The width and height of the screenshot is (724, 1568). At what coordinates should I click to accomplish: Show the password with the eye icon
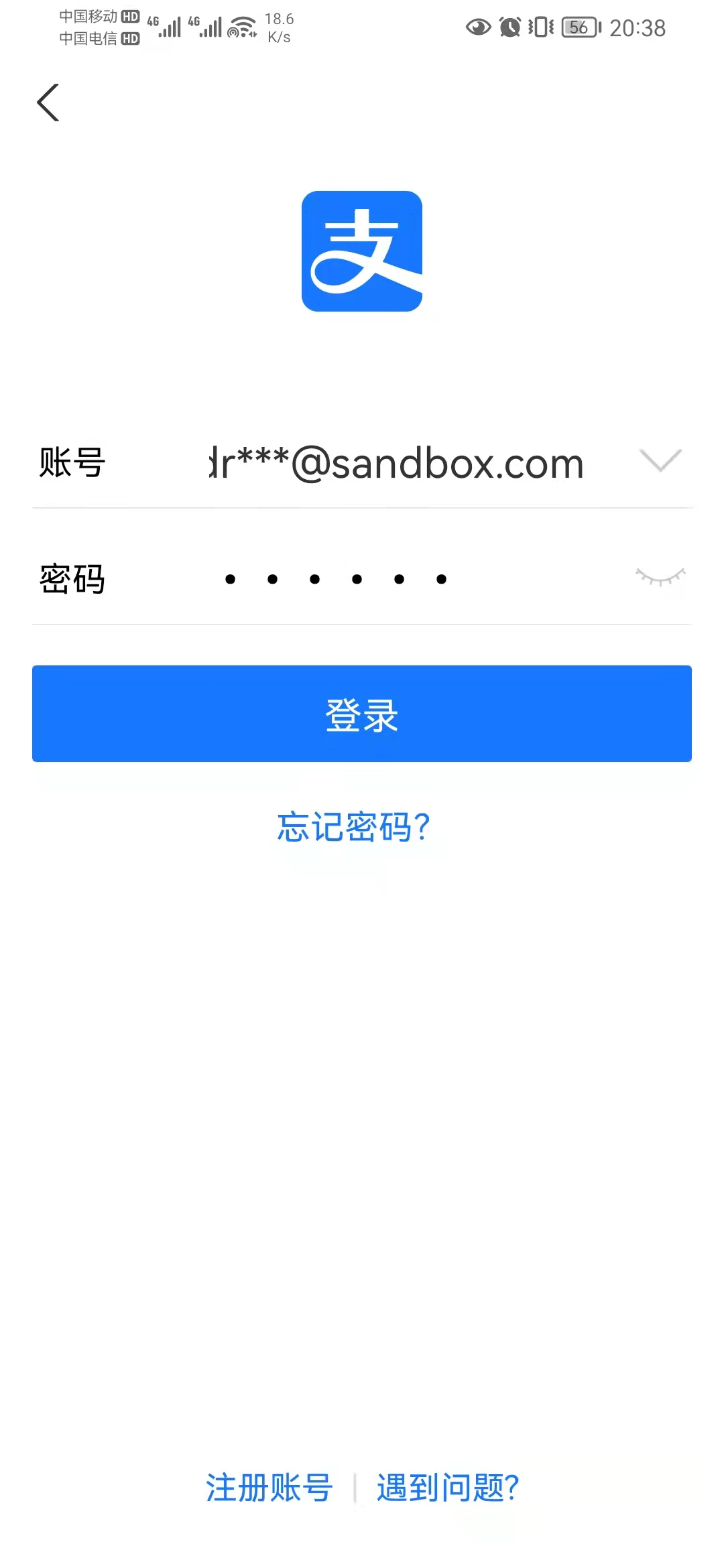pyautogui.click(x=660, y=577)
